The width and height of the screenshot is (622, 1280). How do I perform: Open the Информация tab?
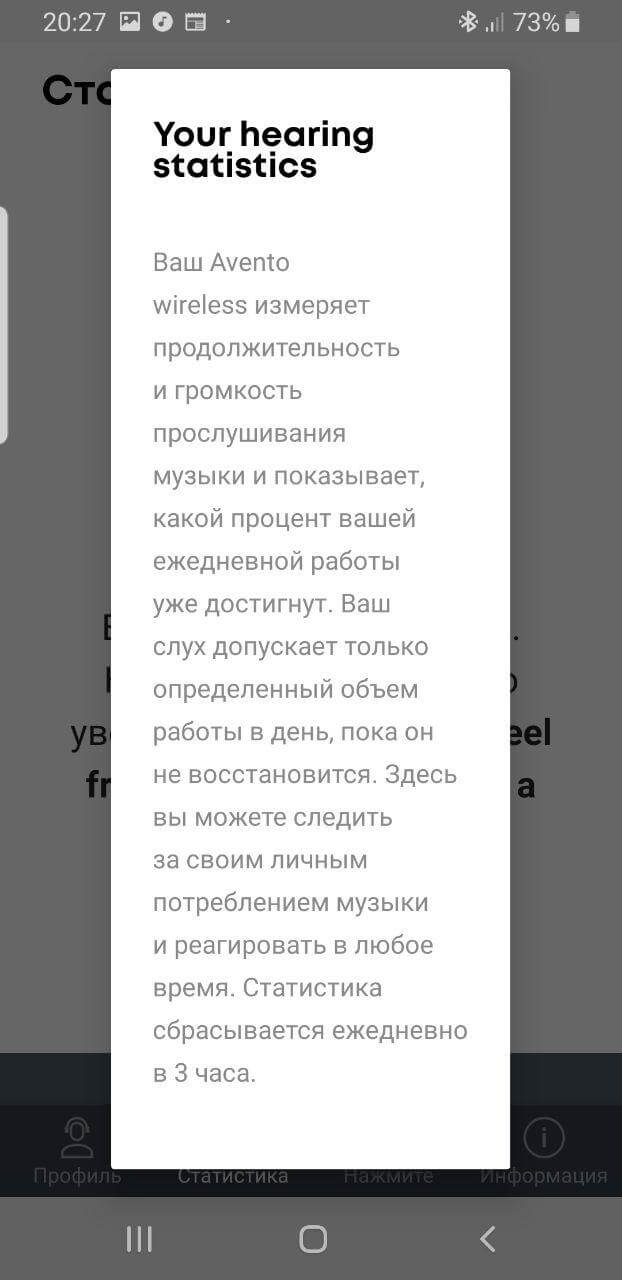pos(544,1150)
